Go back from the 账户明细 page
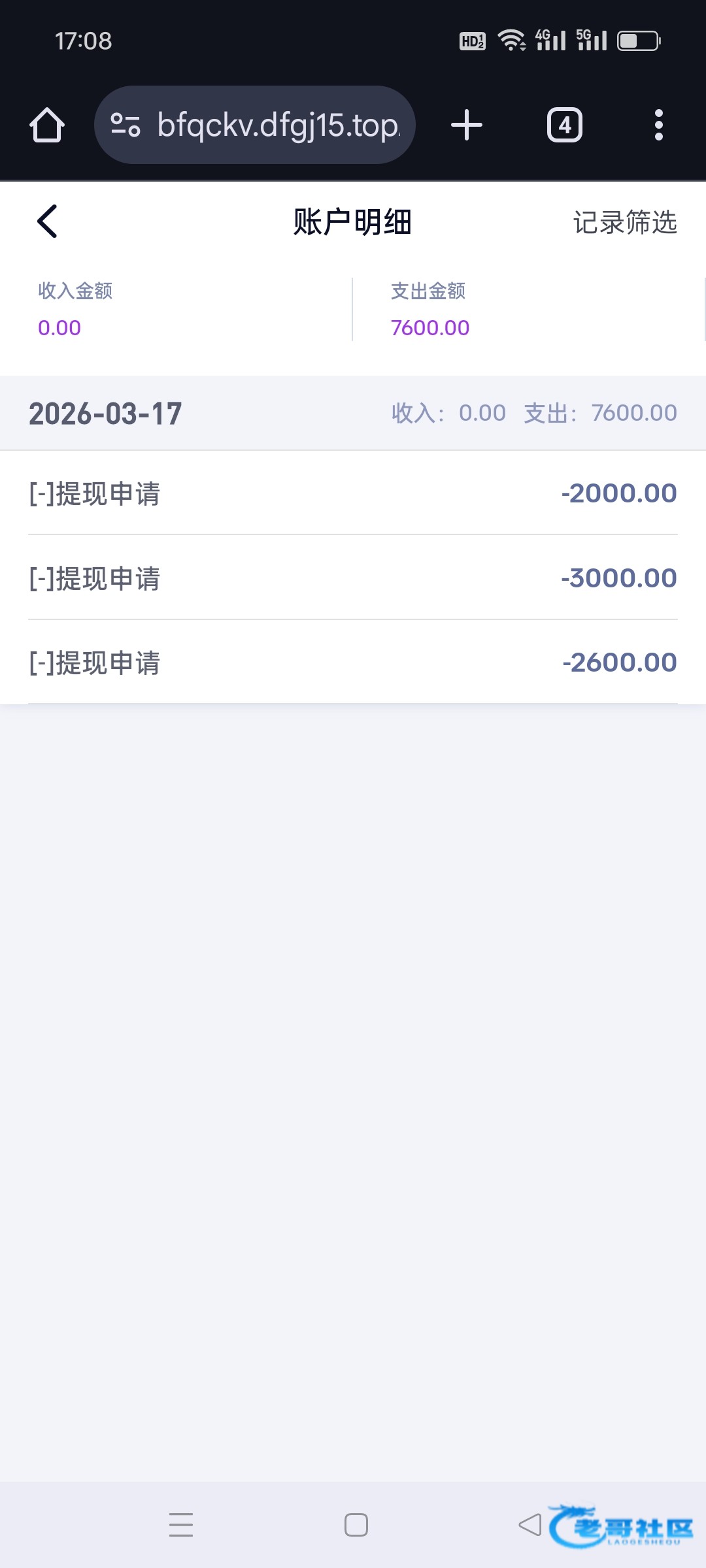This screenshot has width=706, height=1568. [47, 221]
